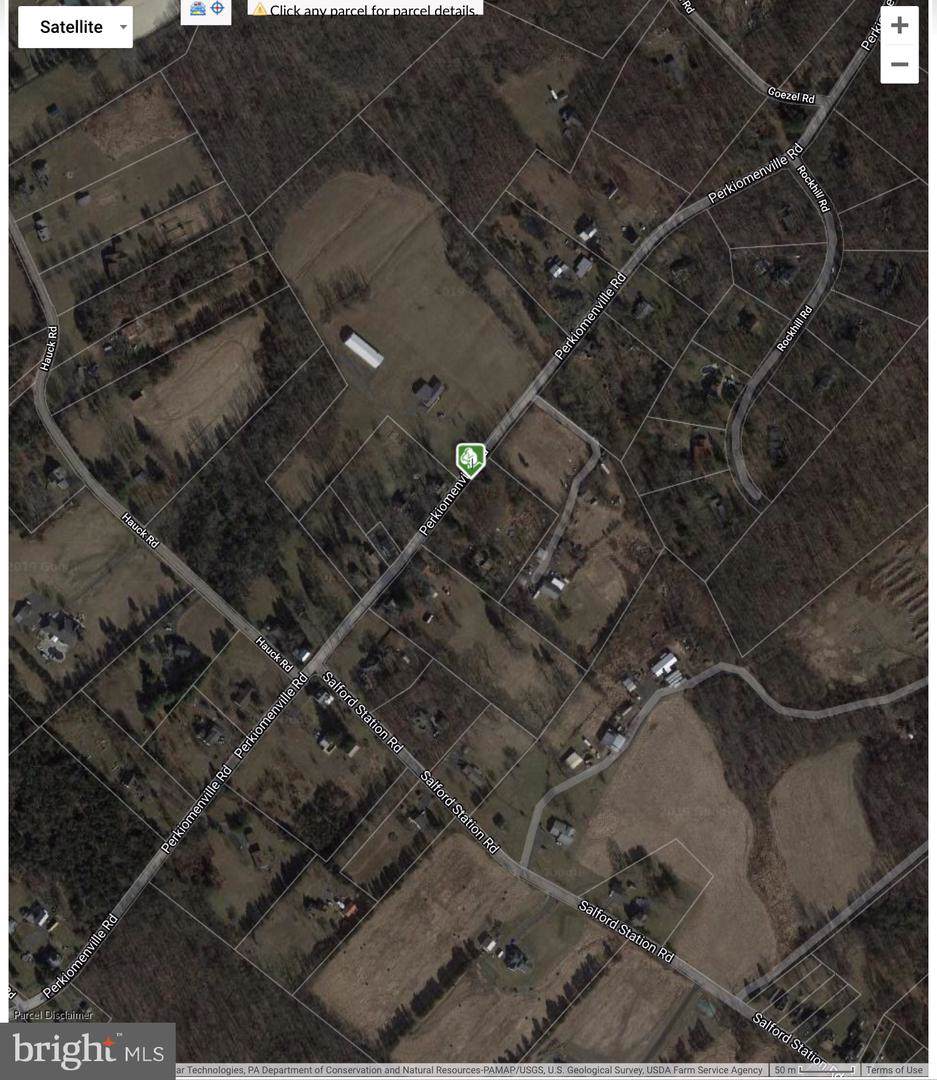Tap the green property marker on the map
937x1080 pixels.
(x=471, y=459)
